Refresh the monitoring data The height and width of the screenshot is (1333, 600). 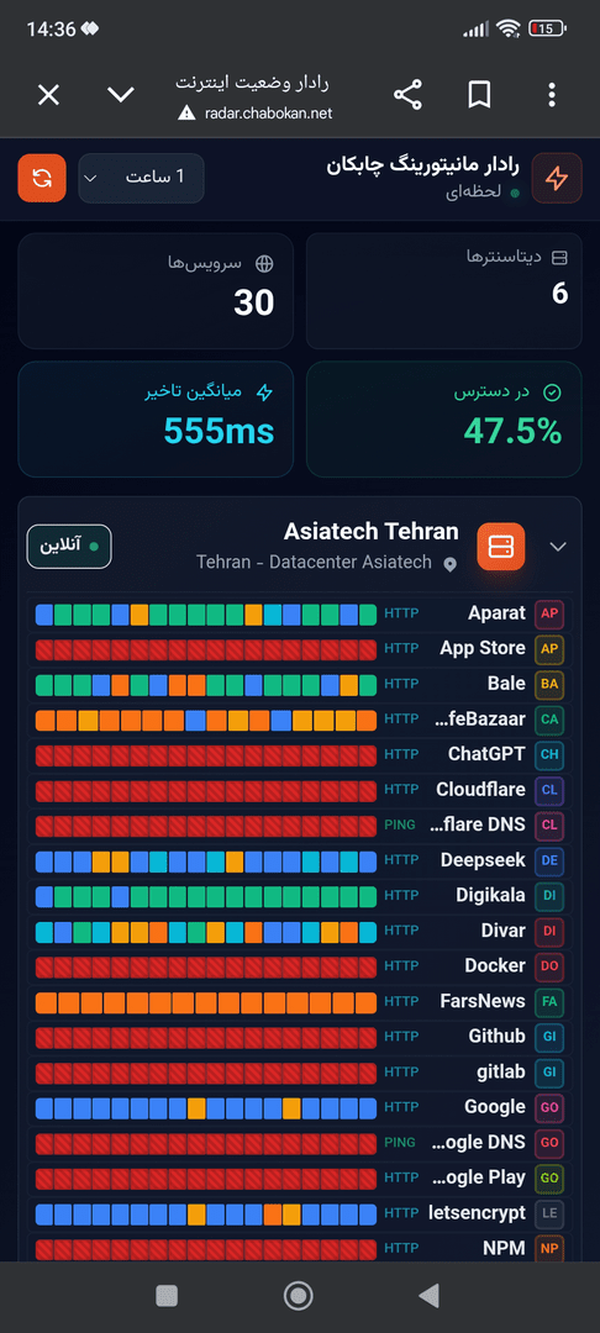click(x=42, y=178)
